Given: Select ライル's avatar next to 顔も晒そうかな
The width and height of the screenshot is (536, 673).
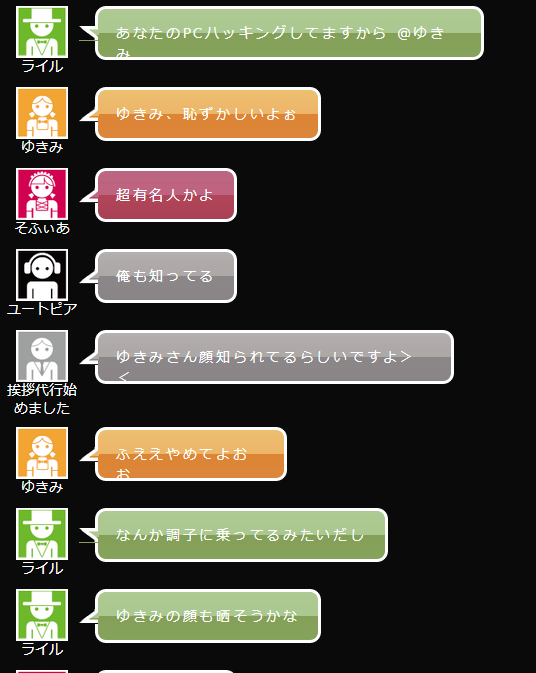Looking at the screenshot, I should coord(42,615).
